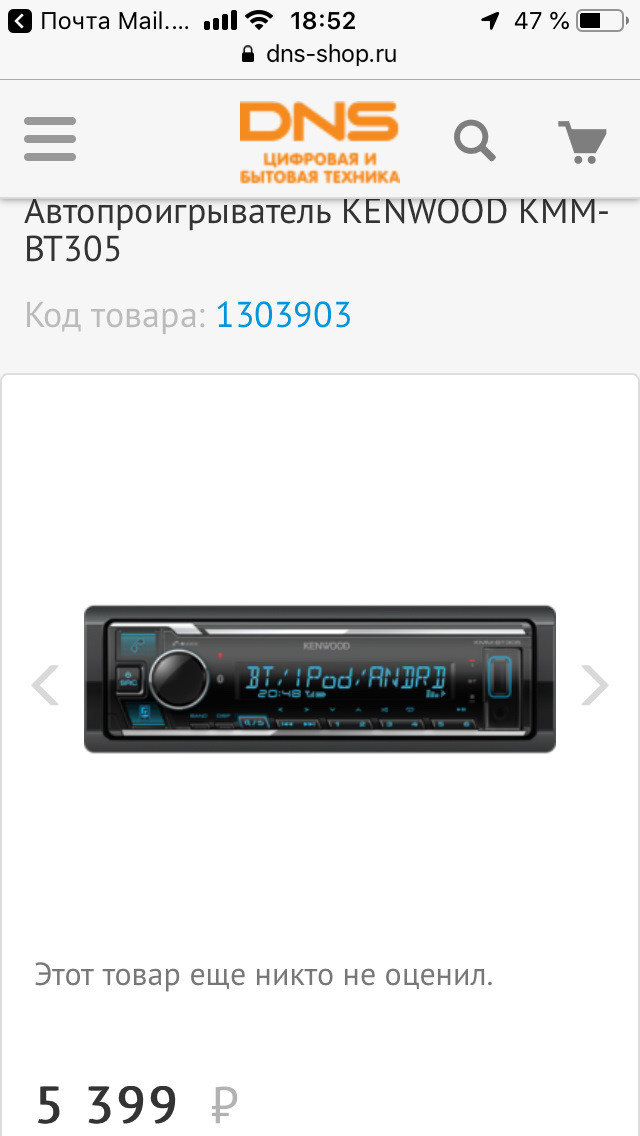The height and width of the screenshot is (1136, 640).
Task: Return to Mail app via status bar
Action: 100,20
